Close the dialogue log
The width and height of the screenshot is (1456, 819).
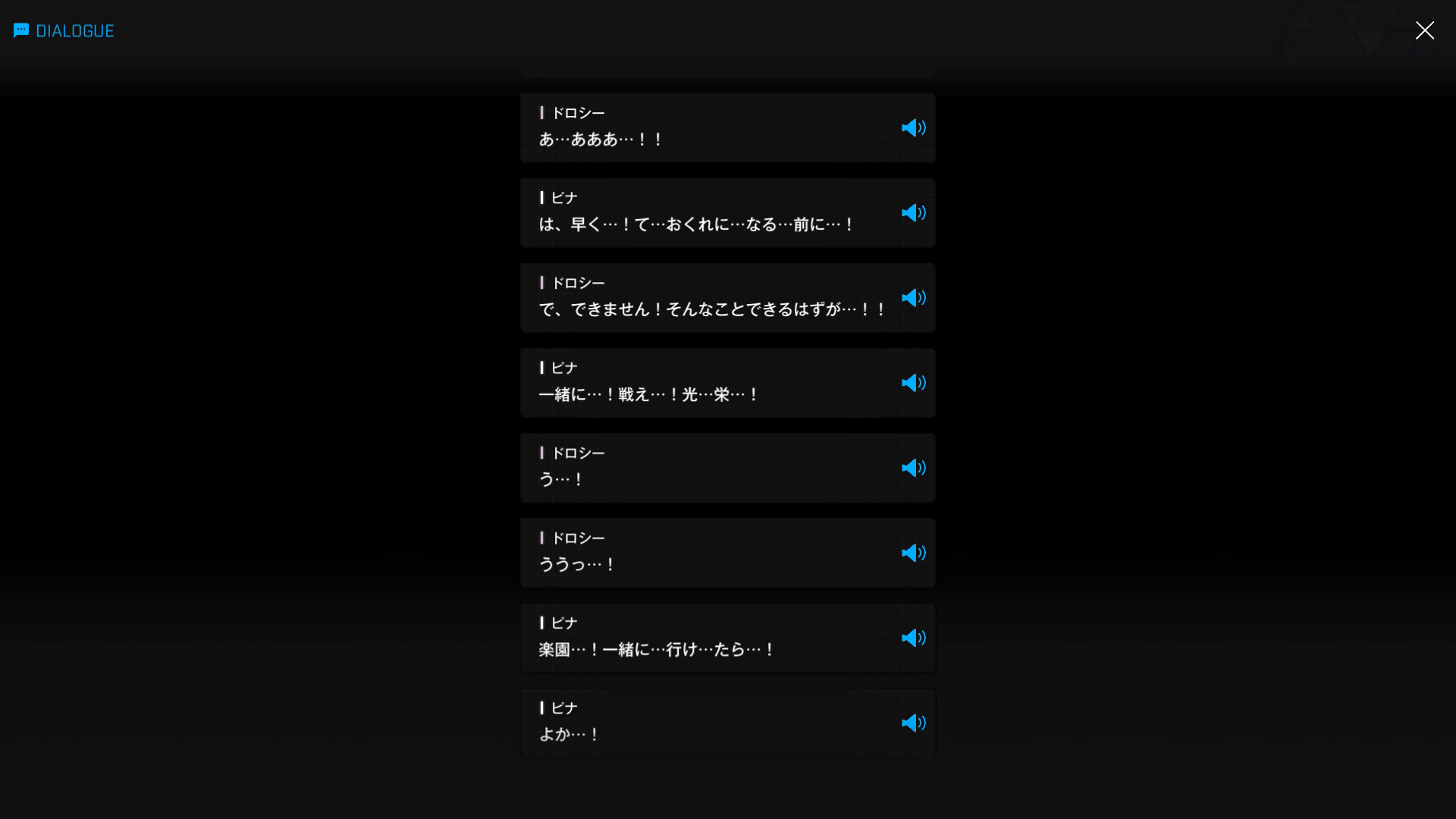pyautogui.click(x=1424, y=30)
